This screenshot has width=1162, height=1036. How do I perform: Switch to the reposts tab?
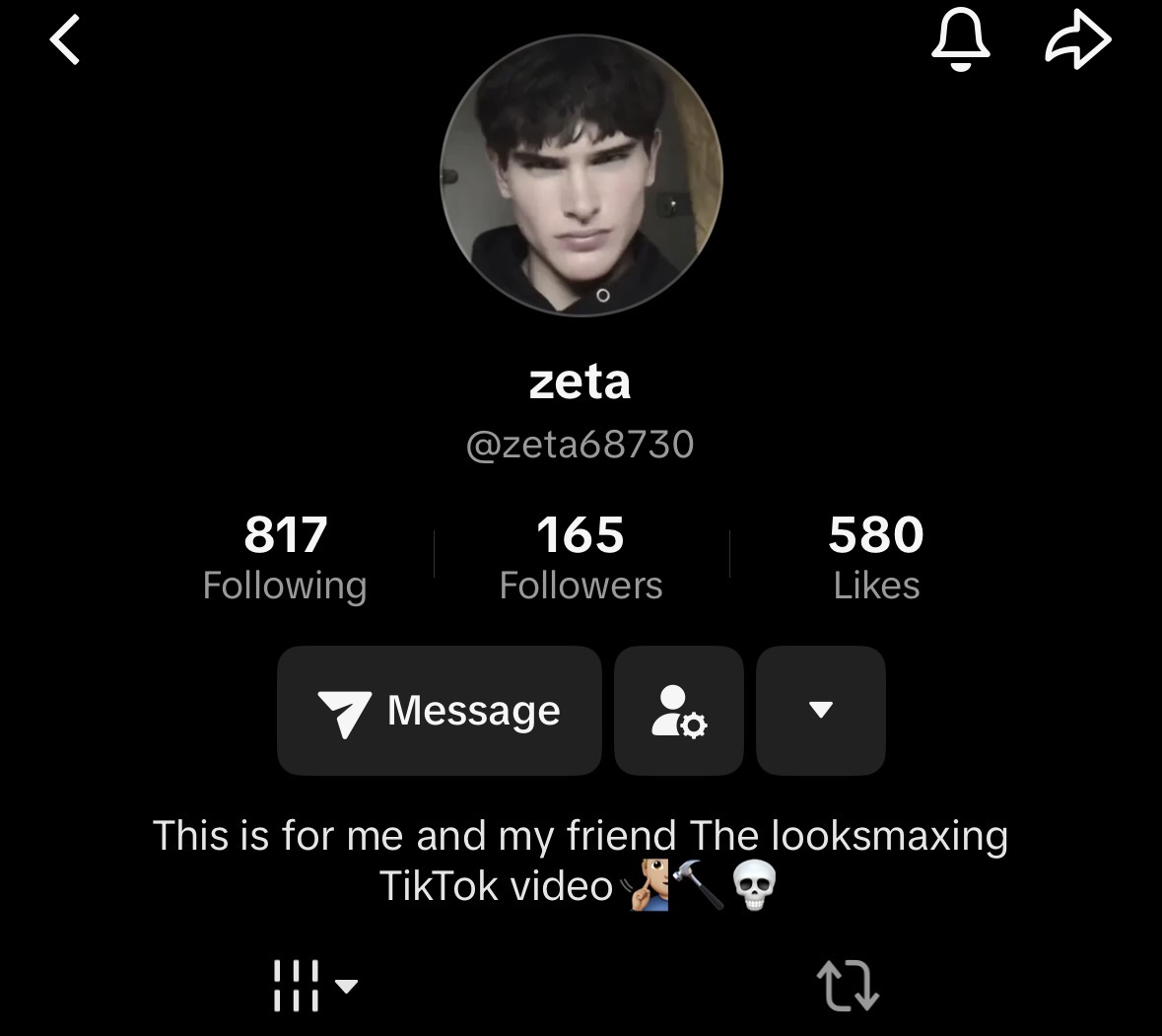point(848,986)
